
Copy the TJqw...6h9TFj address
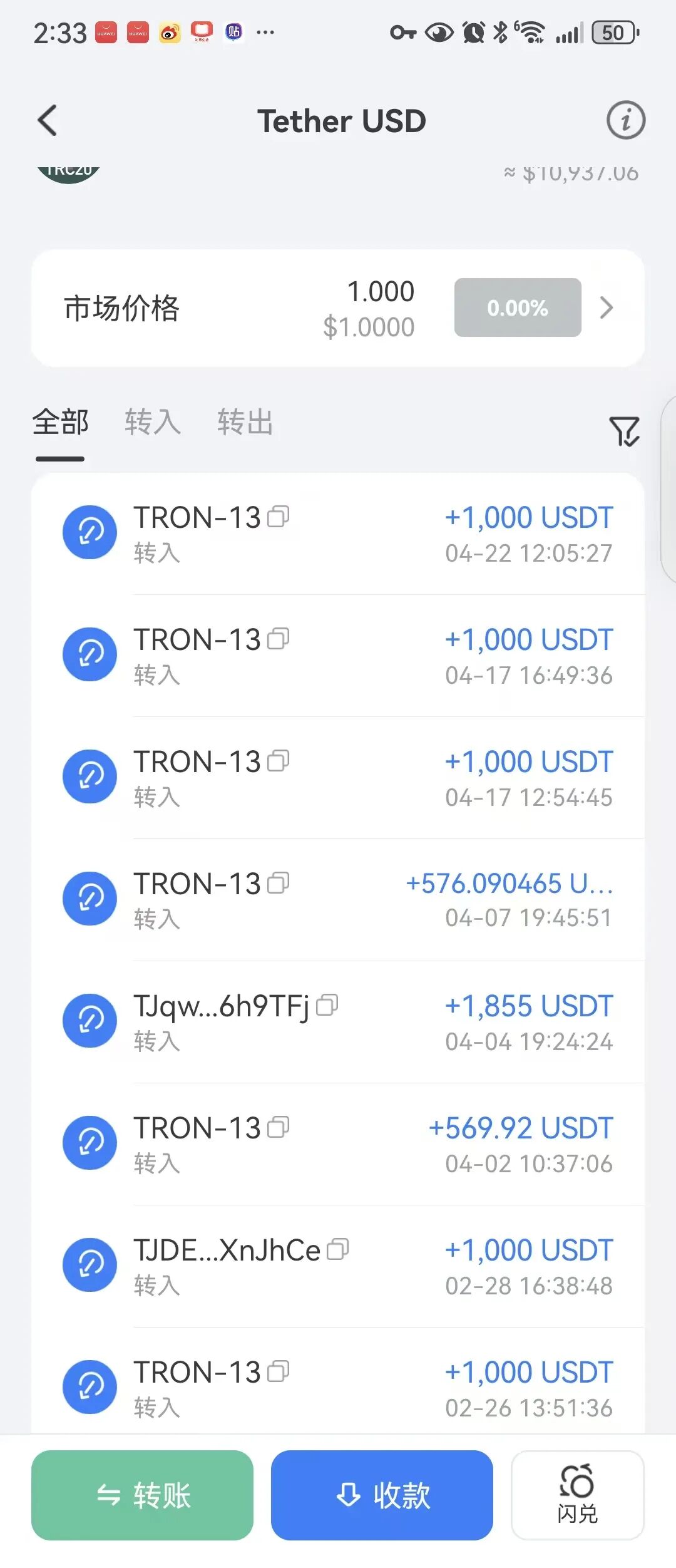[327, 1006]
